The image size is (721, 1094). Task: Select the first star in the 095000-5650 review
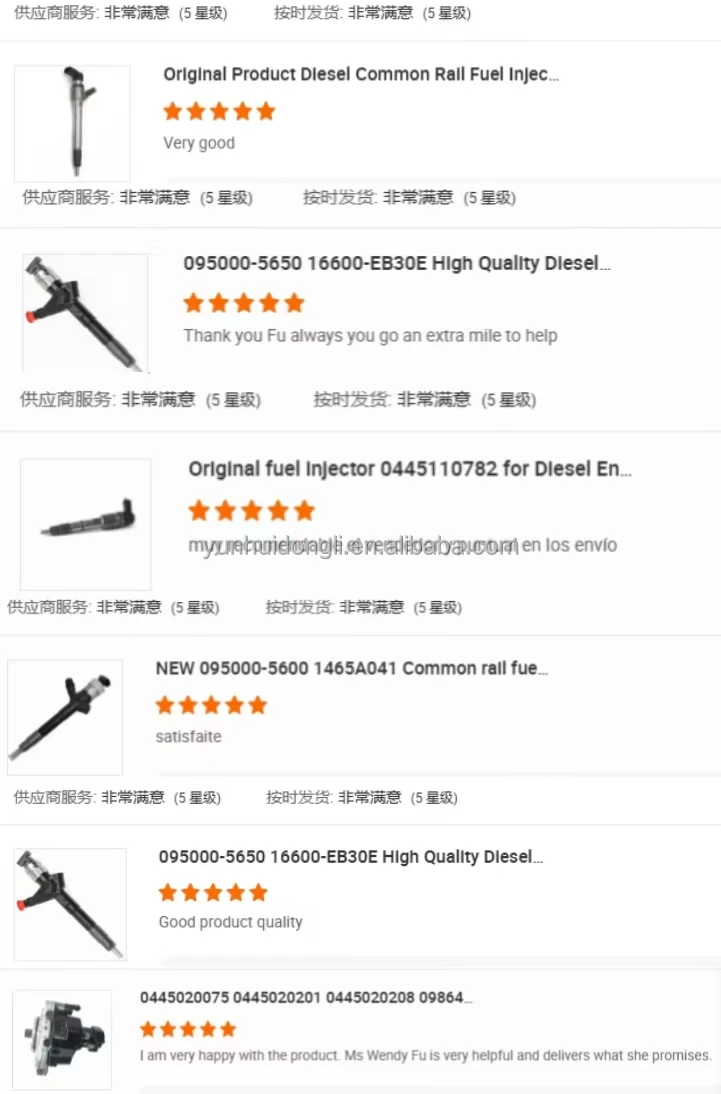191,302
